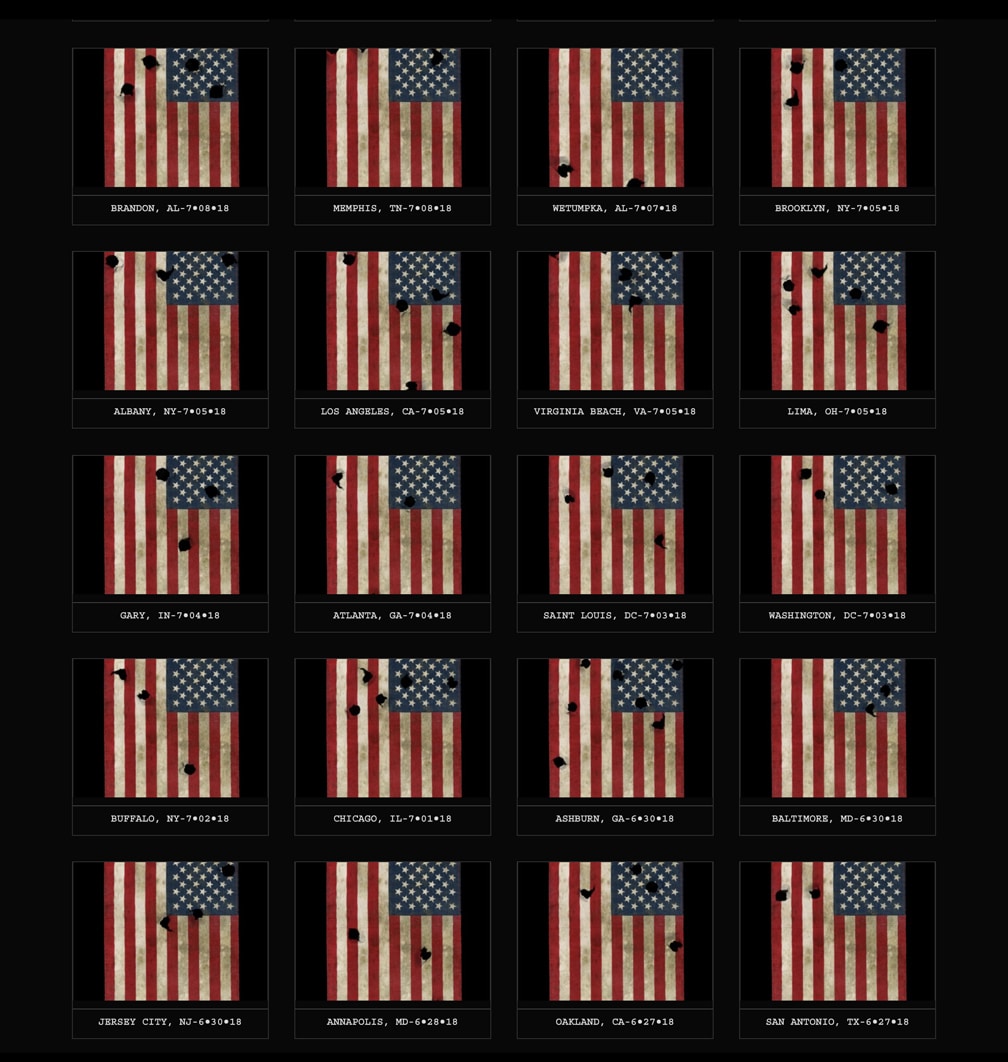Select the Memphis, TN 7-08-18 flag tile
The width and height of the screenshot is (1008, 1062).
coord(393,118)
